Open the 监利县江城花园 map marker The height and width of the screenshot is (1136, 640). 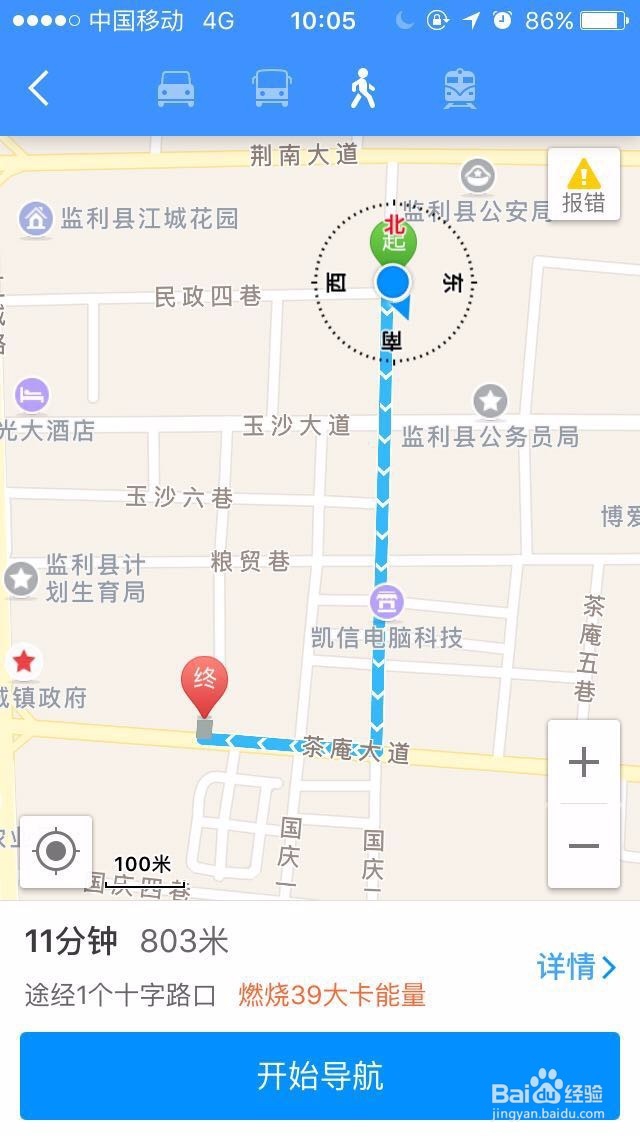click(x=36, y=218)
